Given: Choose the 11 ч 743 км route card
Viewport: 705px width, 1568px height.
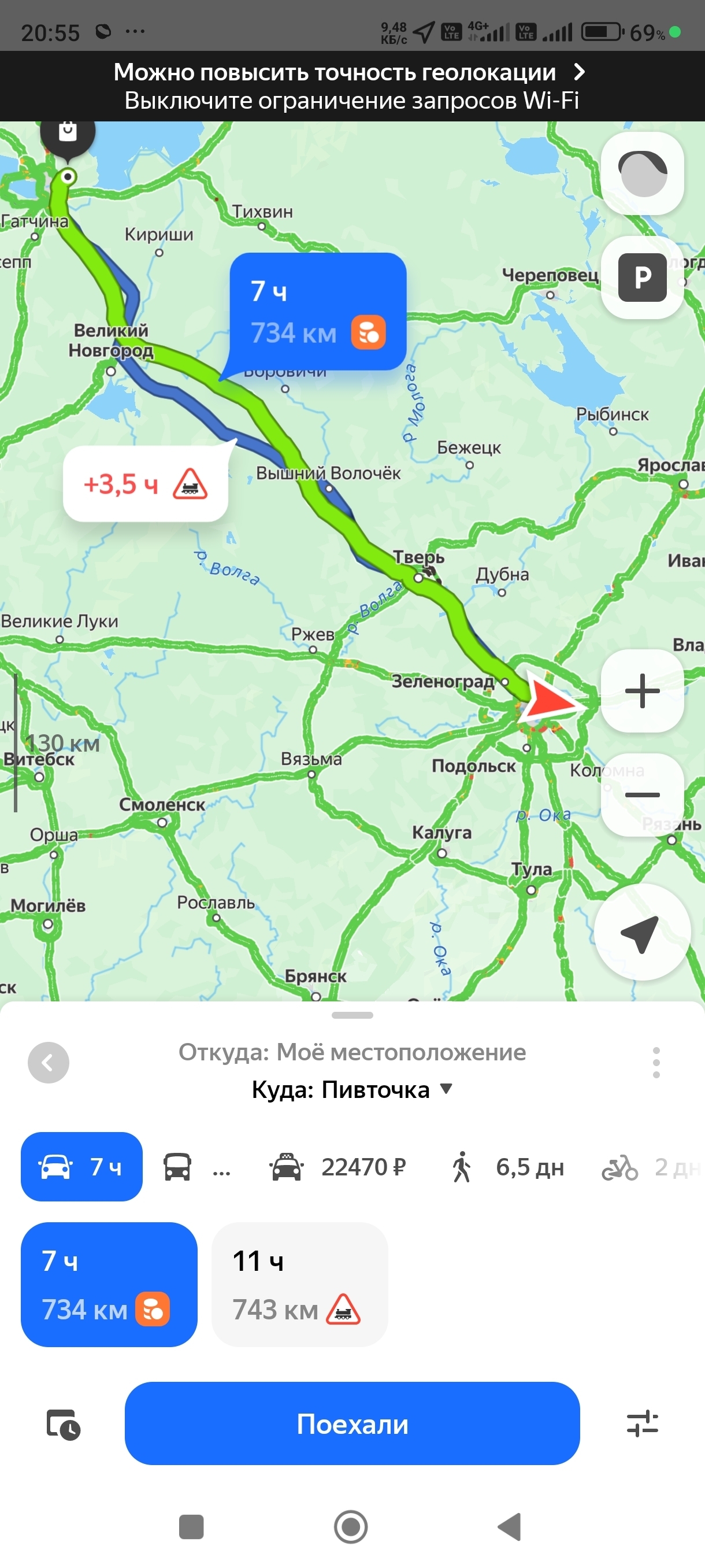Looking at the screenshot, I should [x=299, y=1284].
